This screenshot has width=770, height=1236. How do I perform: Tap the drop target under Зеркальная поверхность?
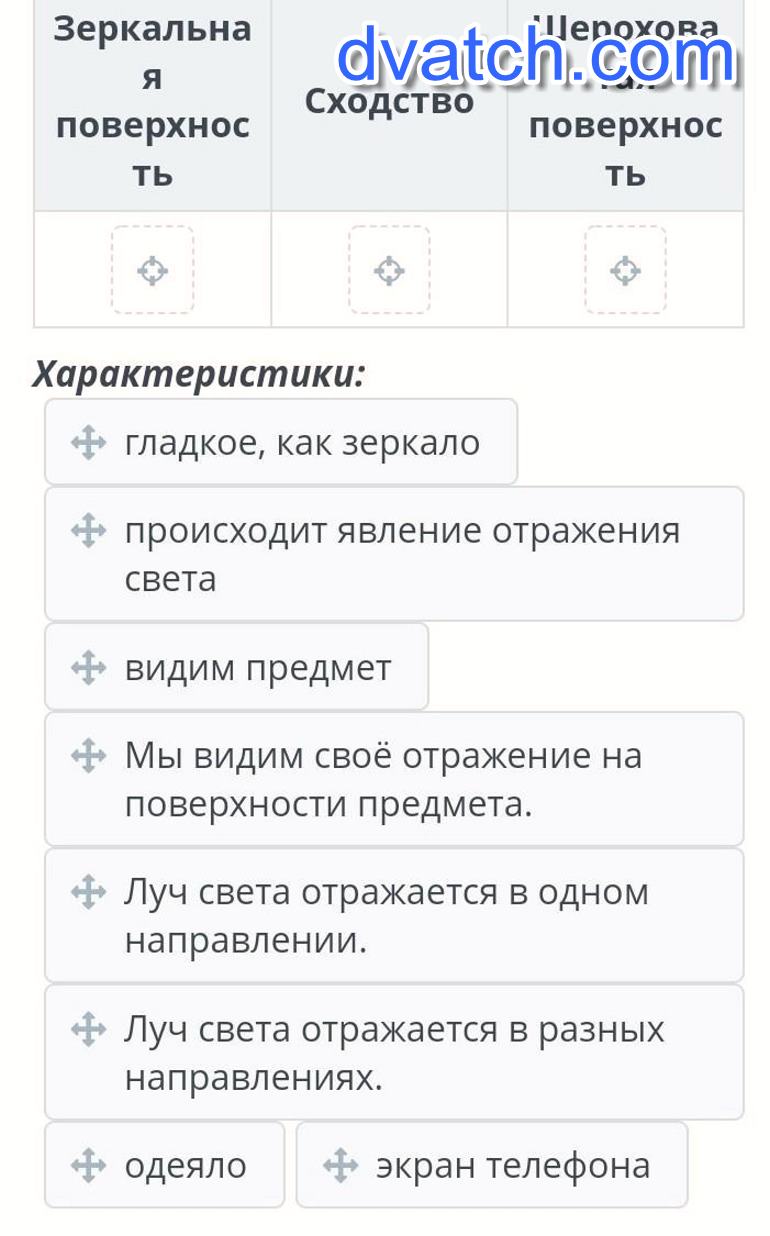(152, 270)
